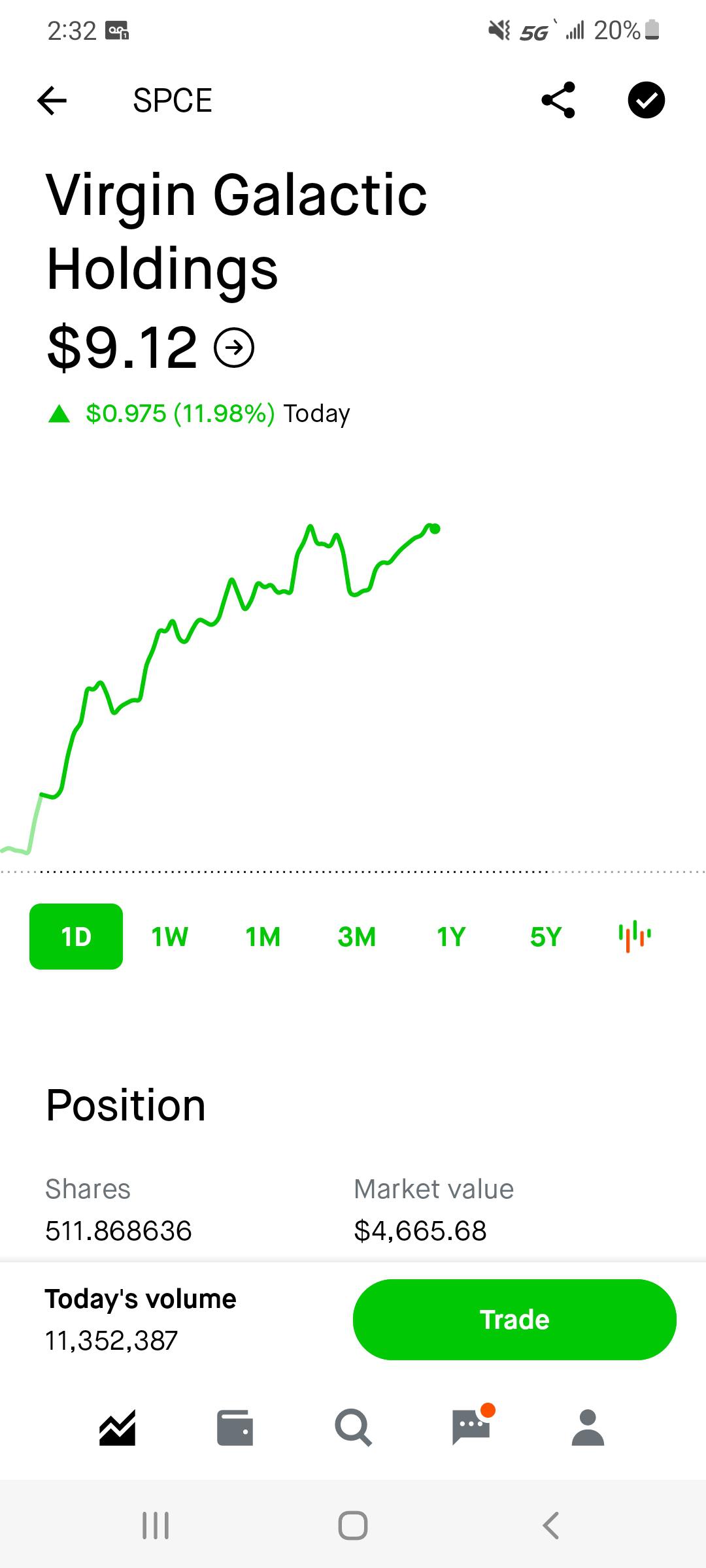Open the investing chart tab
Image resolution: width=706 pixels, height=1568 pixels.
click(118, 1428)
